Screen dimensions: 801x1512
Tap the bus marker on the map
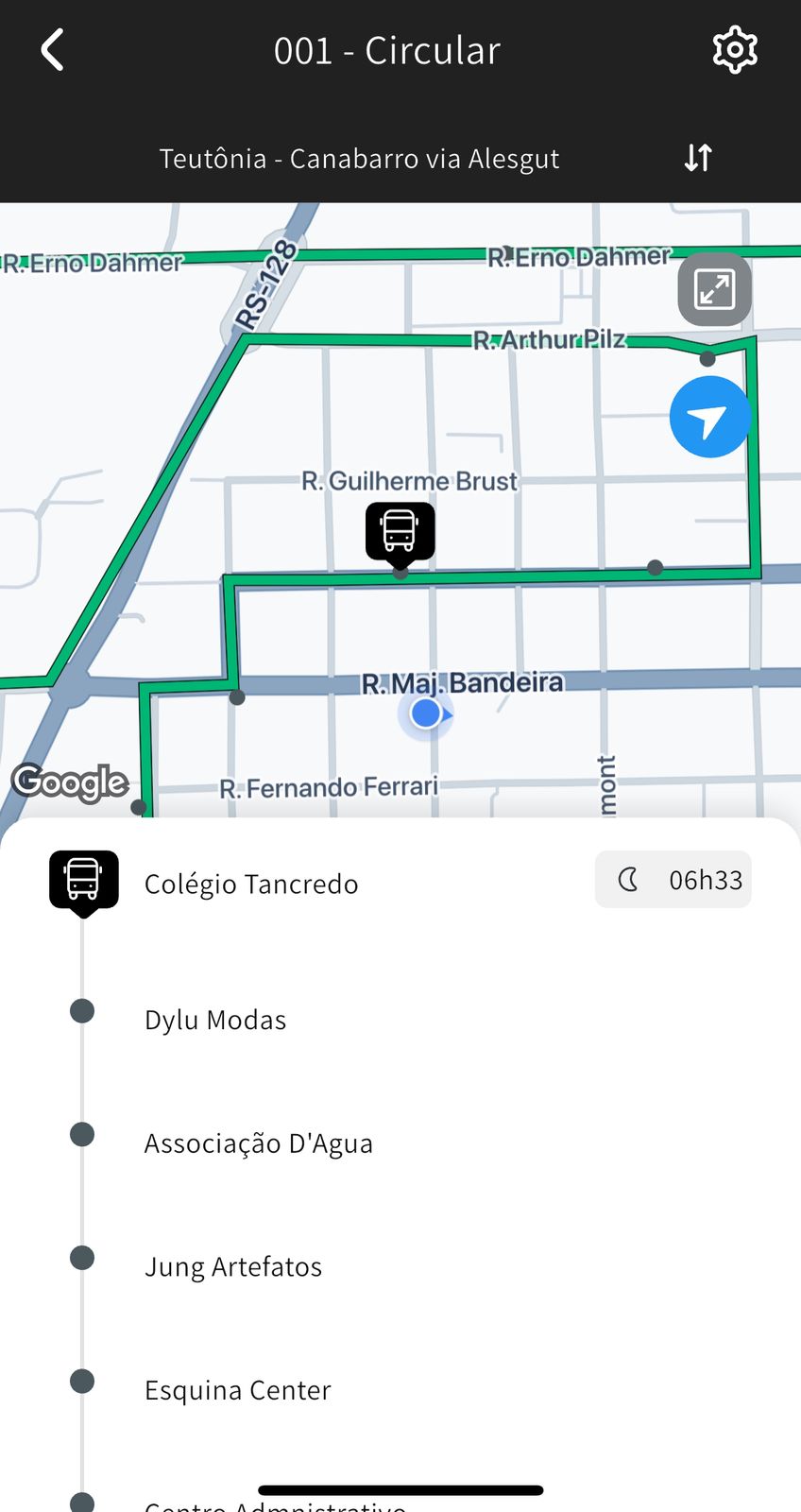click(400, 532)
